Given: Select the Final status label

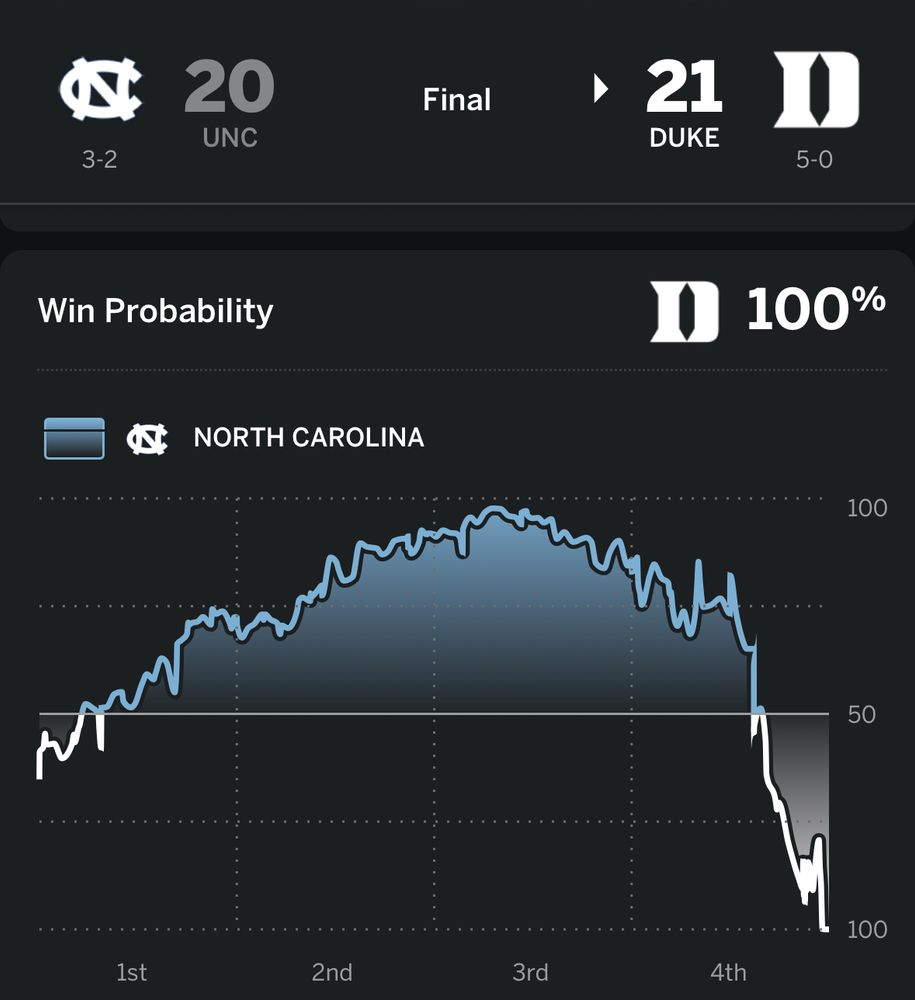Looking at the screenshot, I should [x=456, y=99].
